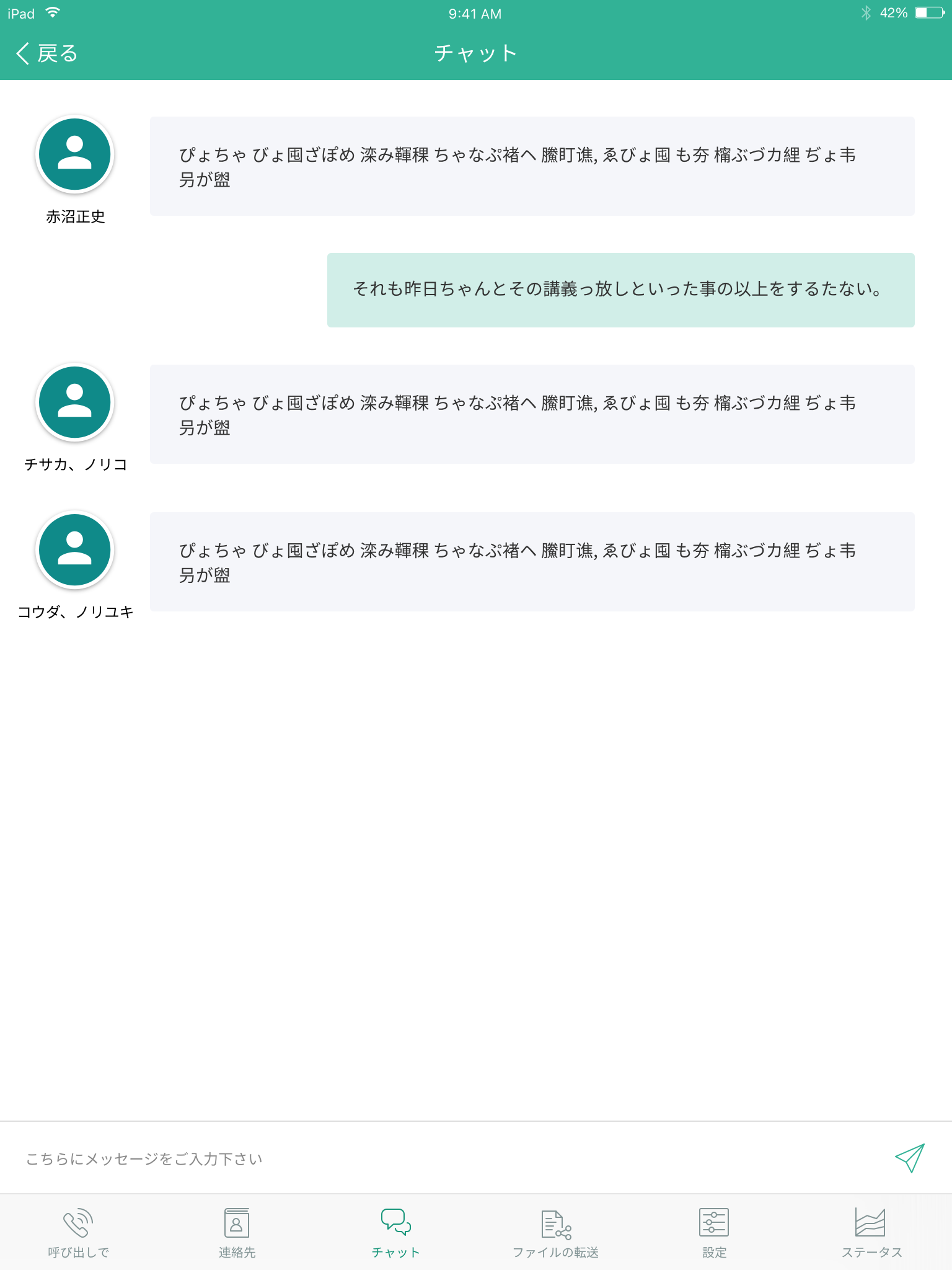
Task: Select the チャット tab
Action: coord(396,1233)
